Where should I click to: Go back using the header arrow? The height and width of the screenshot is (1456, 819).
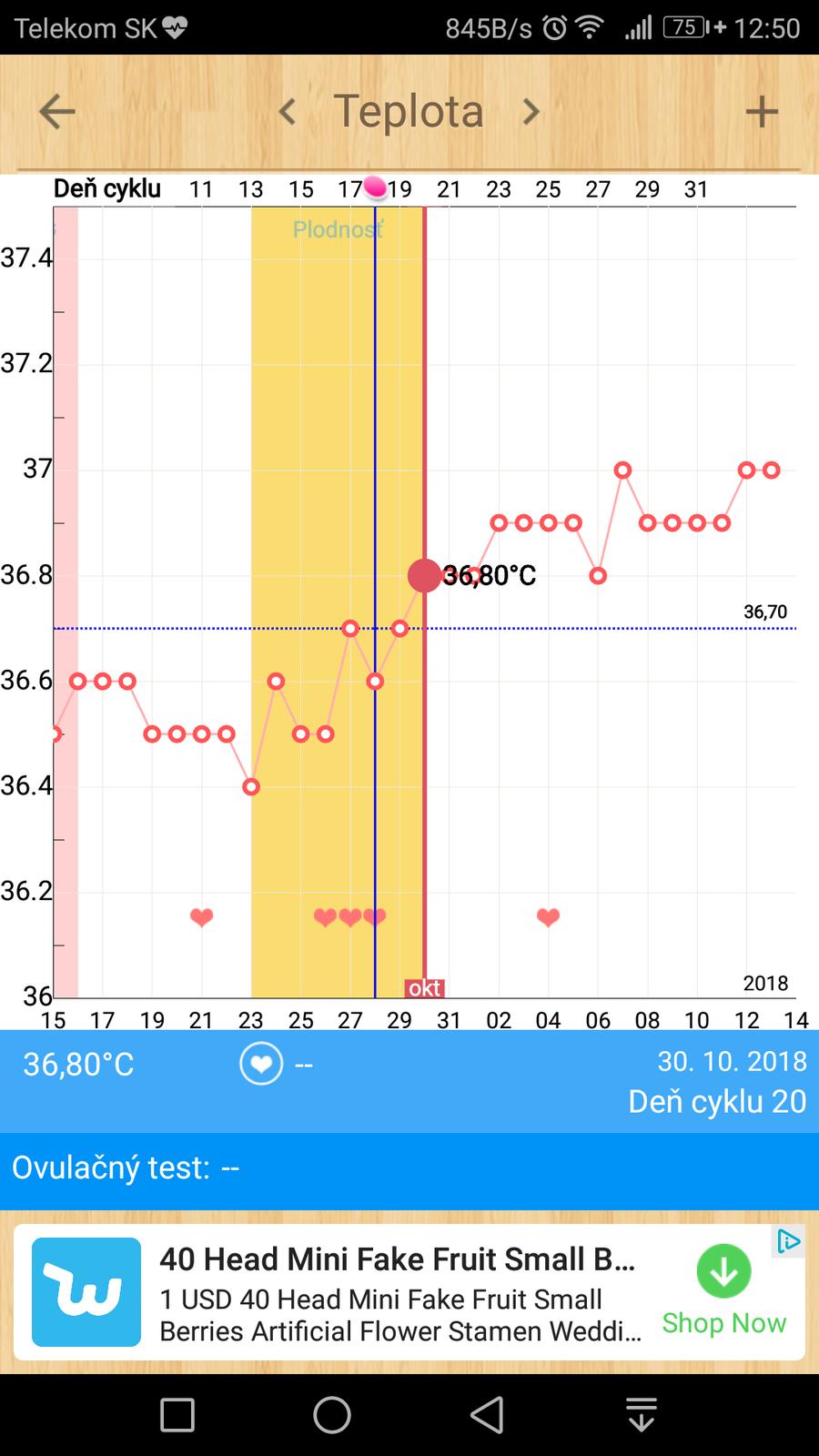[56, 113]
